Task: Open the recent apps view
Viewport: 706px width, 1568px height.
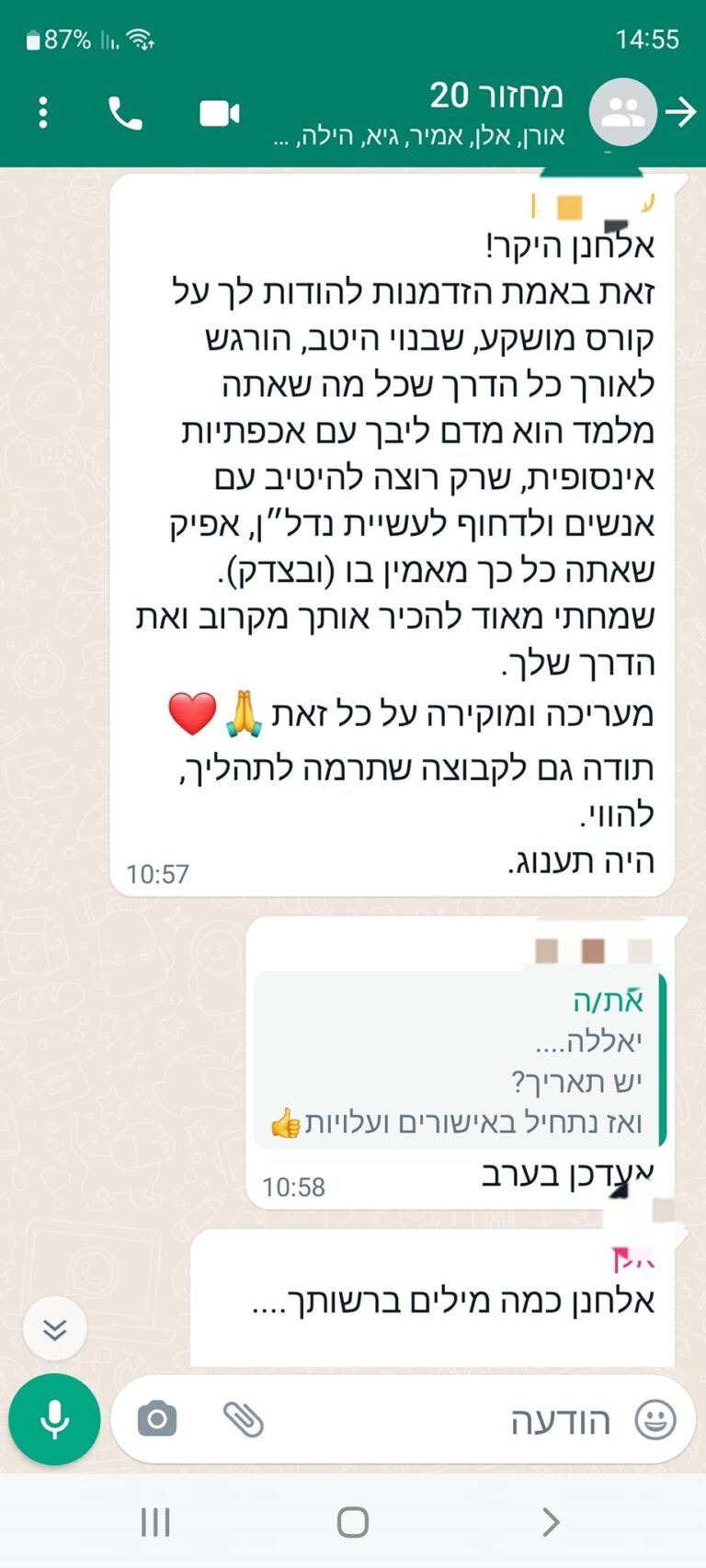Action: [x=155, y=1522]
